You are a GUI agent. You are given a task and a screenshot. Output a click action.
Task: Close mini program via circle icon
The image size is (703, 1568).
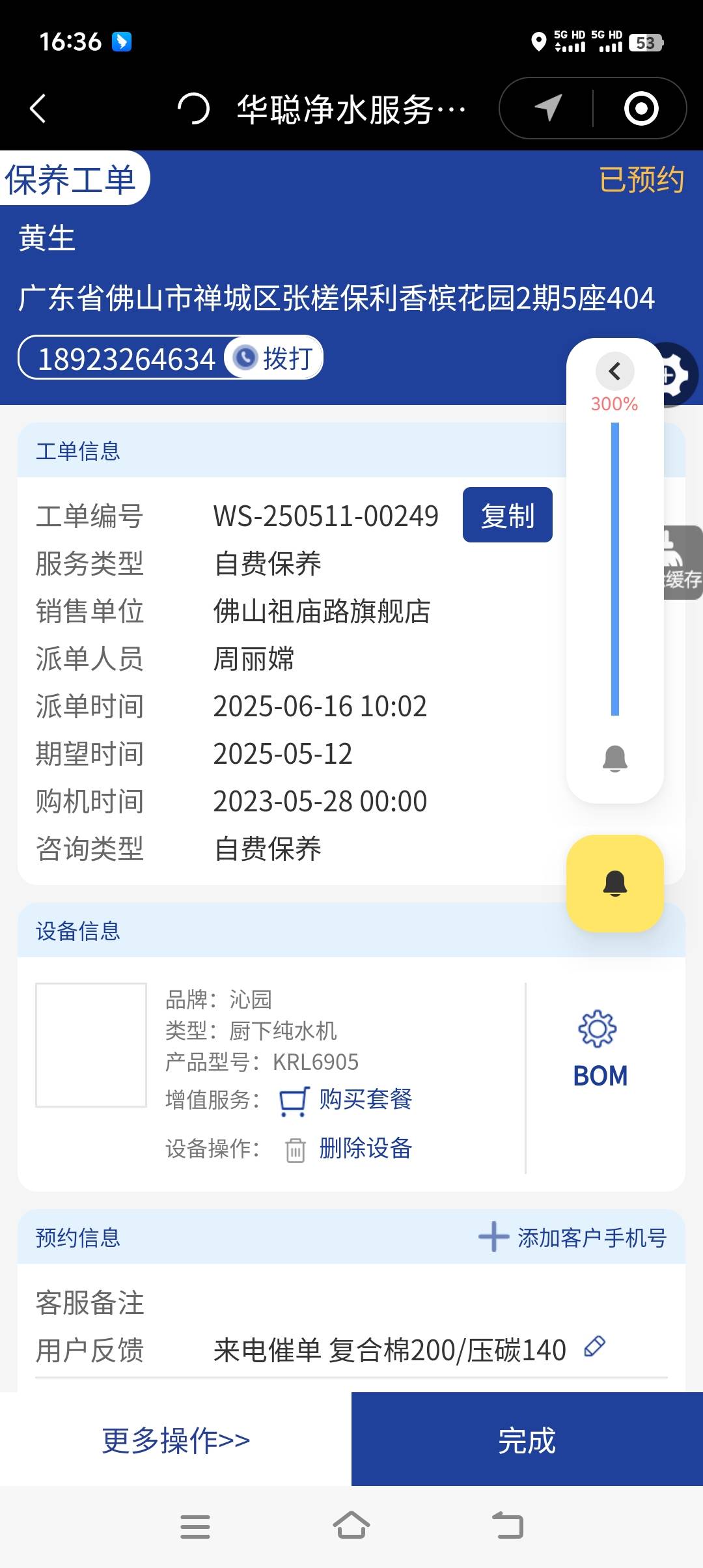click(x=641, y=108)
